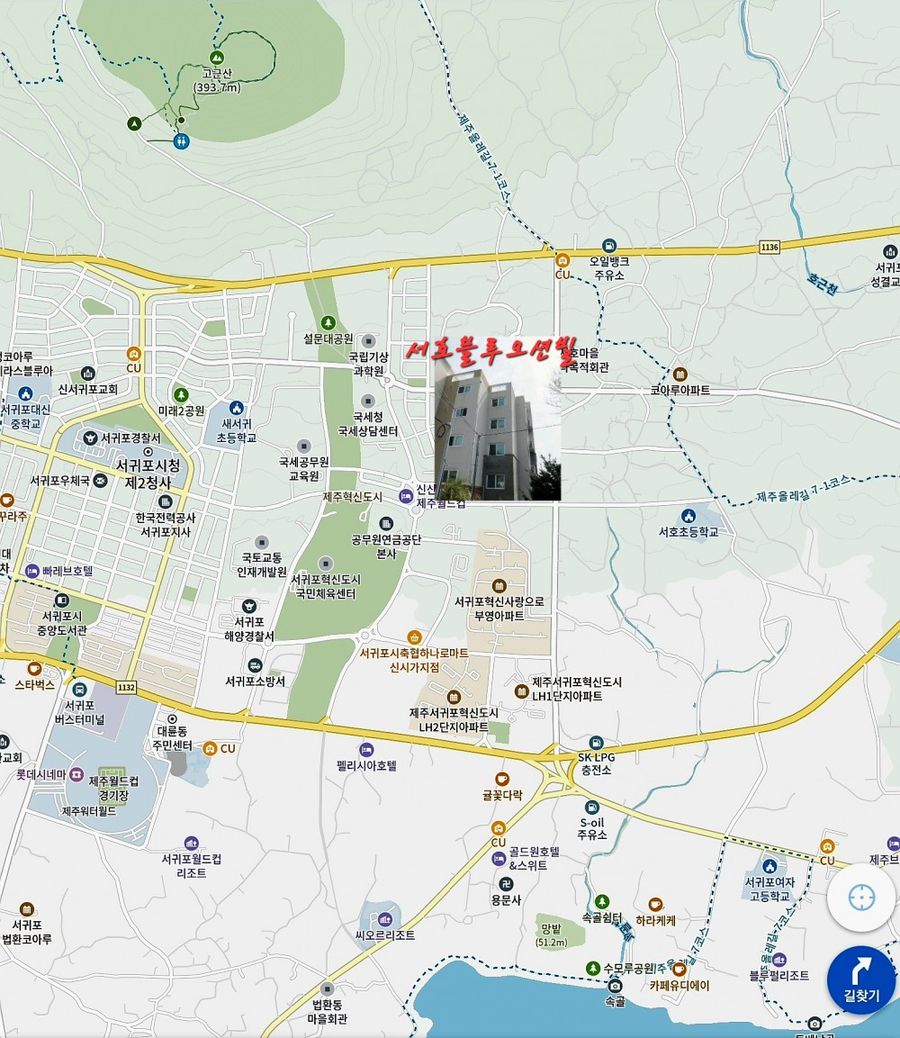900x1038 pixels.
Task: Select the SK LPG 충전소 marker
Action: click(x=596, y=741)
